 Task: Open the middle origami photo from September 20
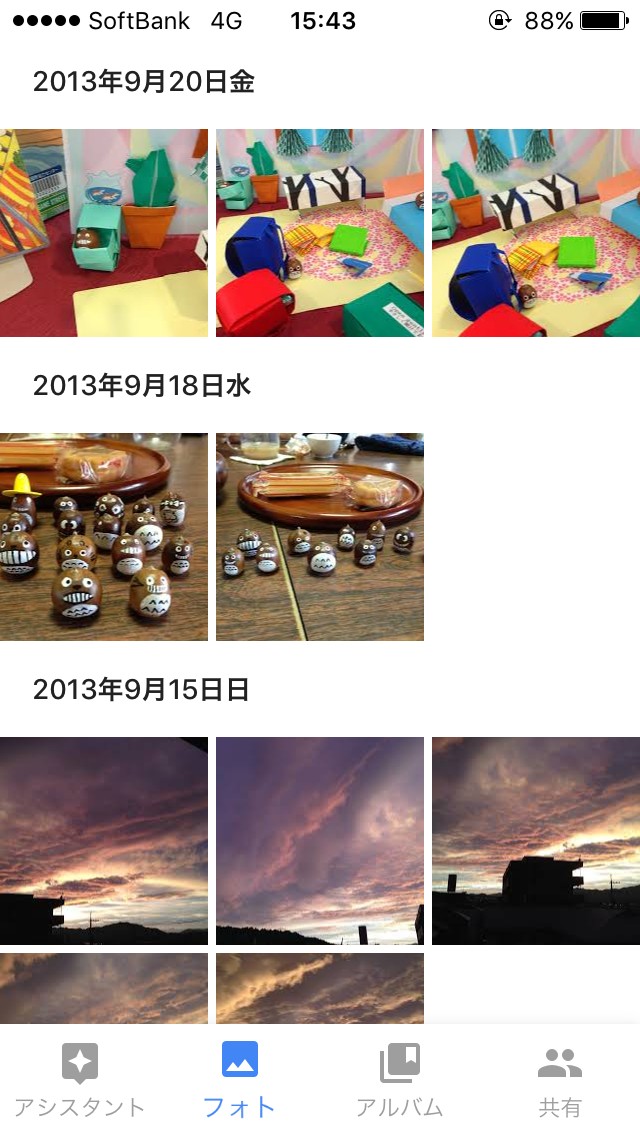(320, 233)
